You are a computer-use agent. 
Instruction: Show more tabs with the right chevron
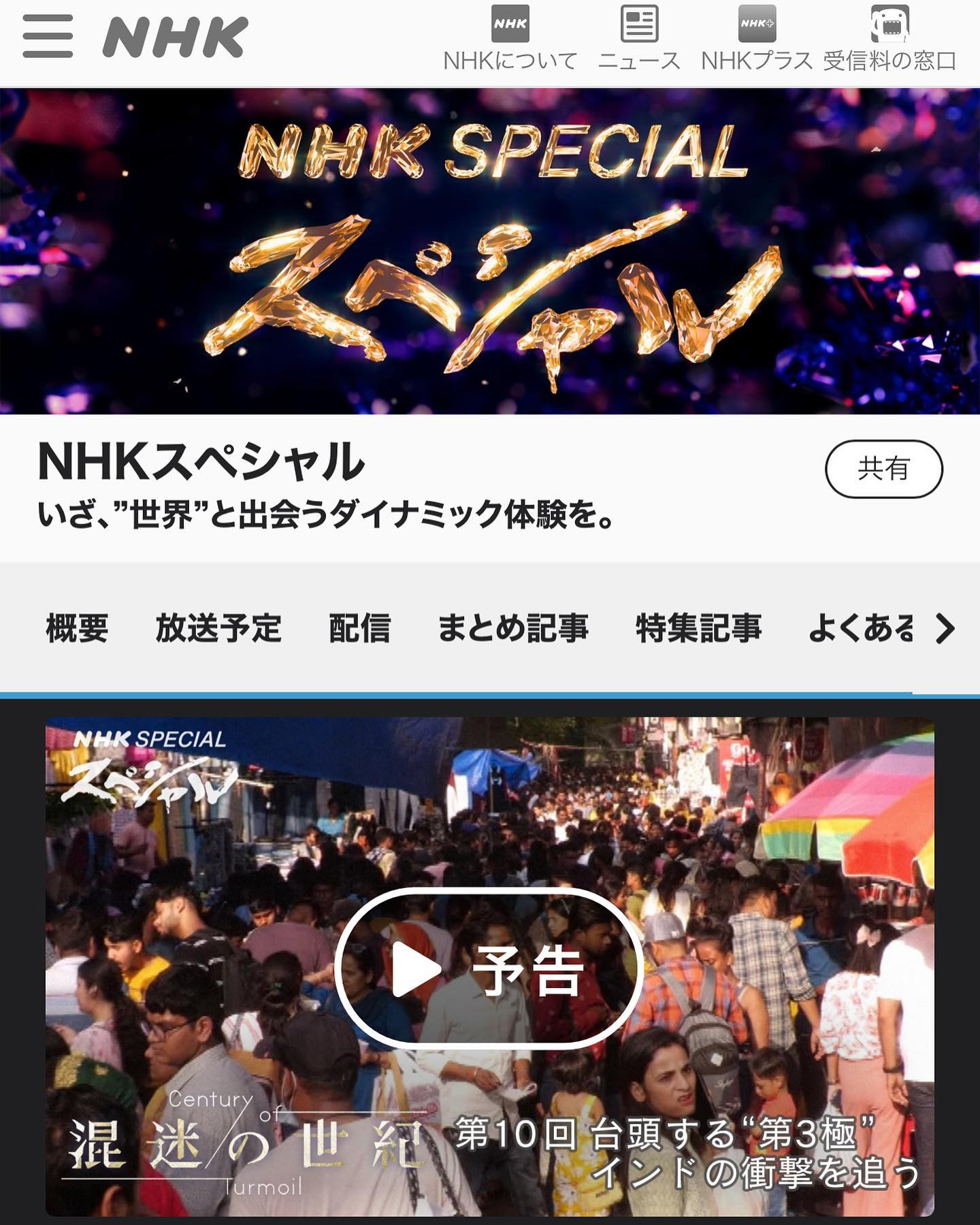(945, 627)
